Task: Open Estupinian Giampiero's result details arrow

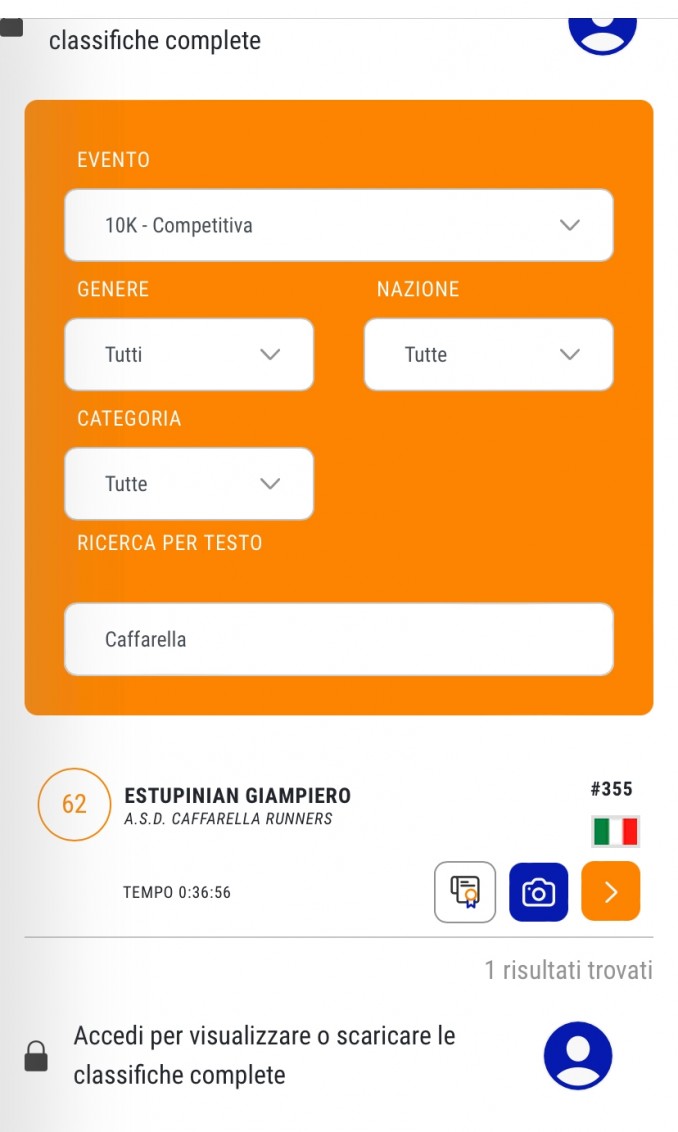Action: 610,891
